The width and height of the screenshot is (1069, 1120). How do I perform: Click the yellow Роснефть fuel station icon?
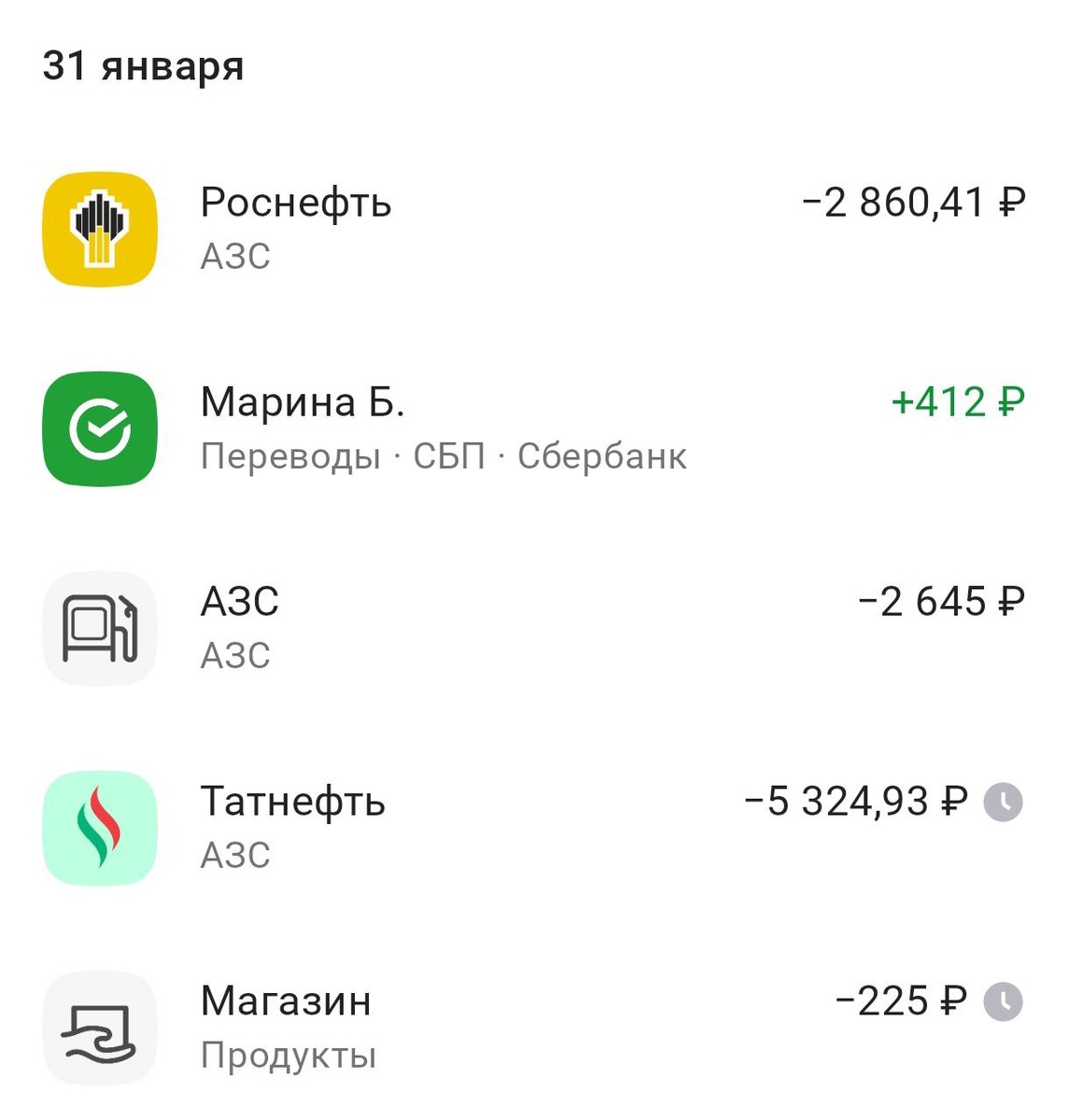click(x=100, y=229)
